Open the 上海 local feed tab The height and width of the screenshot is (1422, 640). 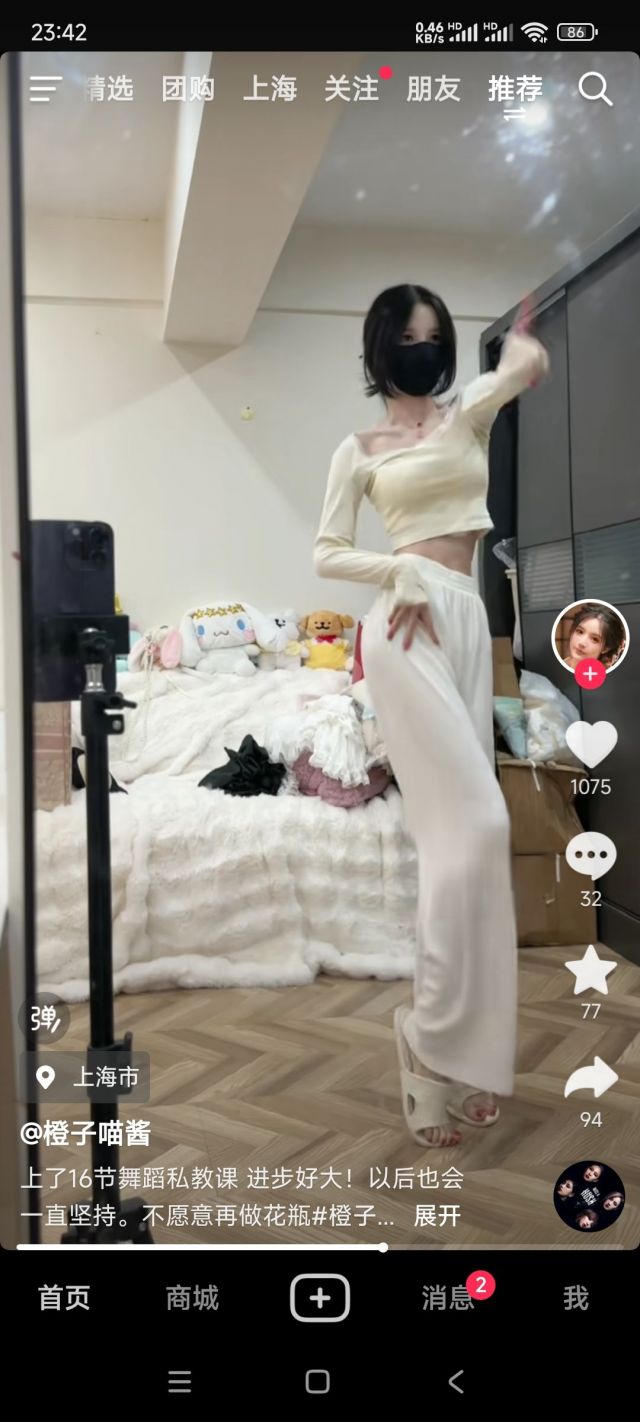tap(270, 89)
